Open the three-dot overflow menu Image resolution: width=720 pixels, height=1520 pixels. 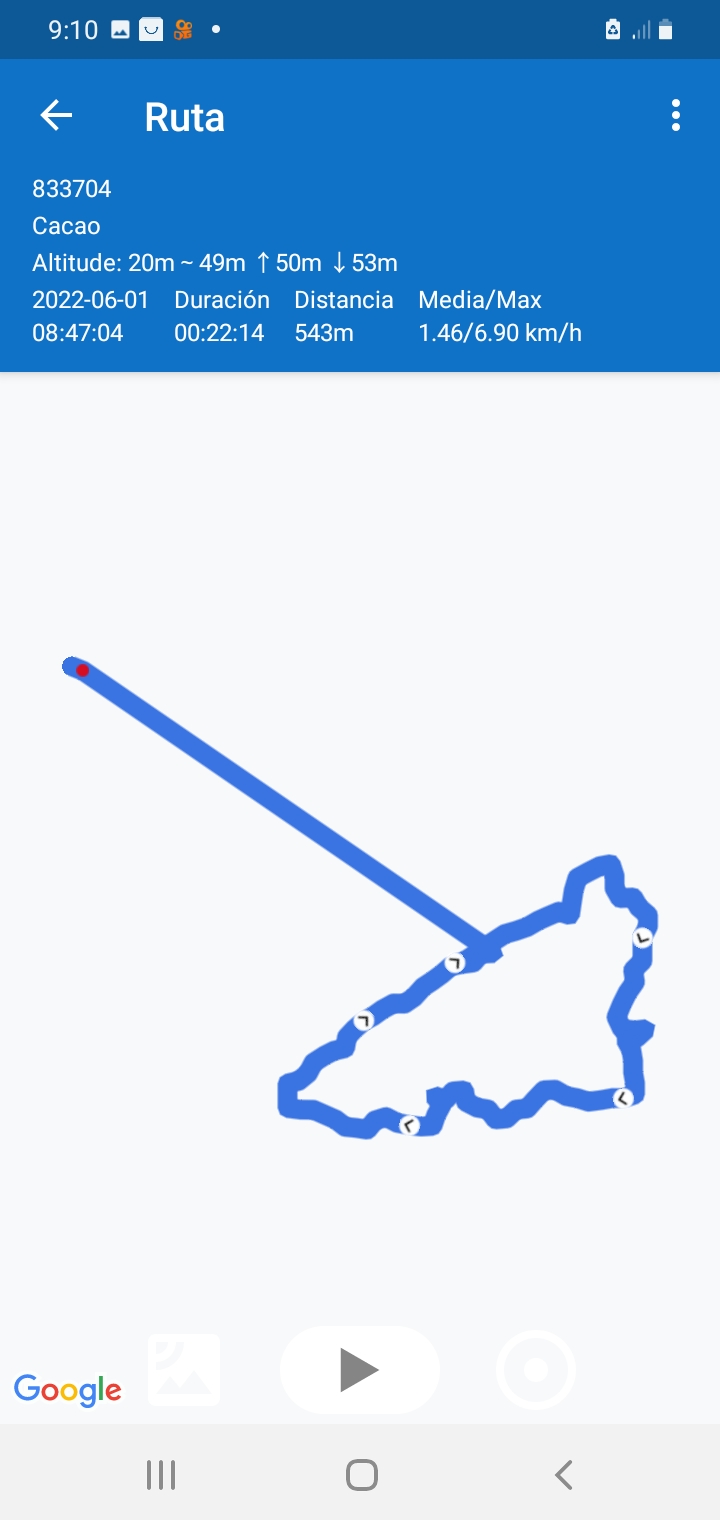point(676,116)
